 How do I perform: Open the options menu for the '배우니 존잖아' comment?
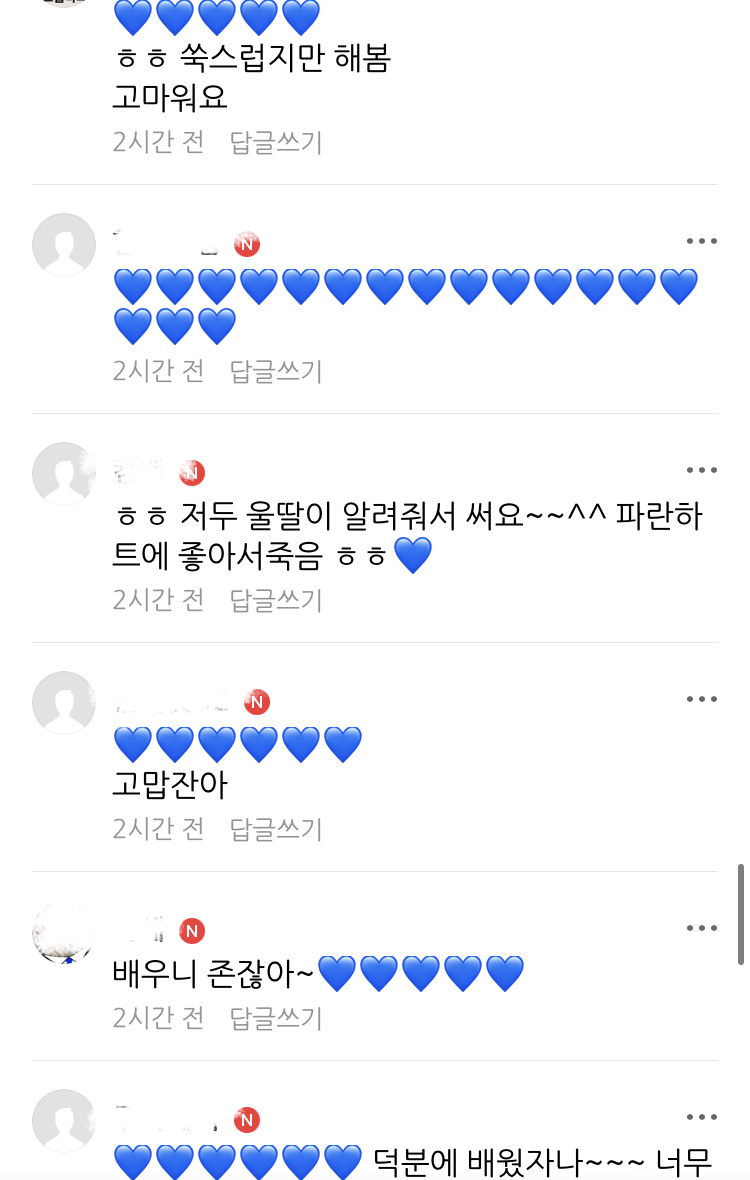tap(702, 927)
